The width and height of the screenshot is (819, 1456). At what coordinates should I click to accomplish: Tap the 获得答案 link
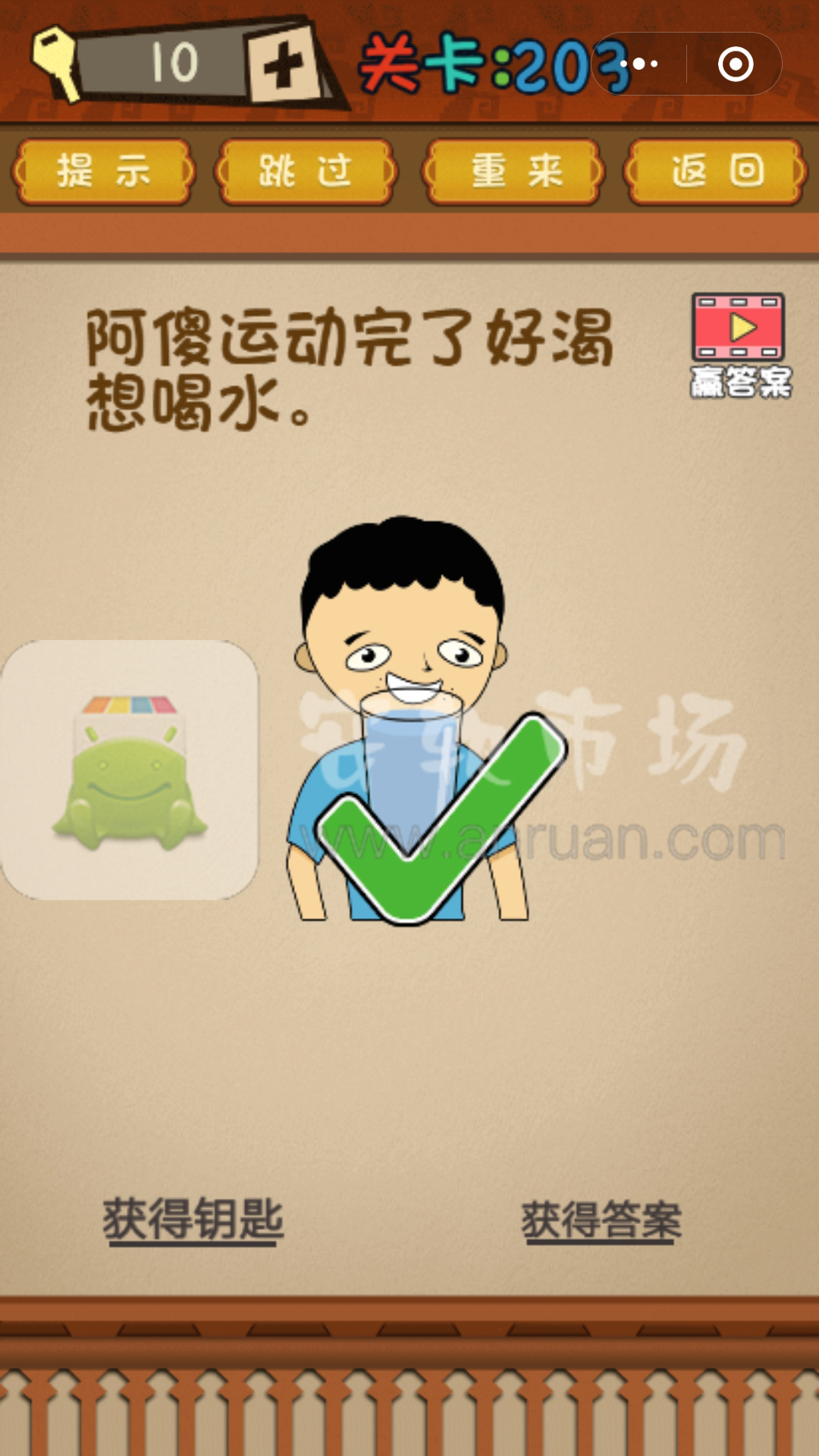pos(601,1221)
